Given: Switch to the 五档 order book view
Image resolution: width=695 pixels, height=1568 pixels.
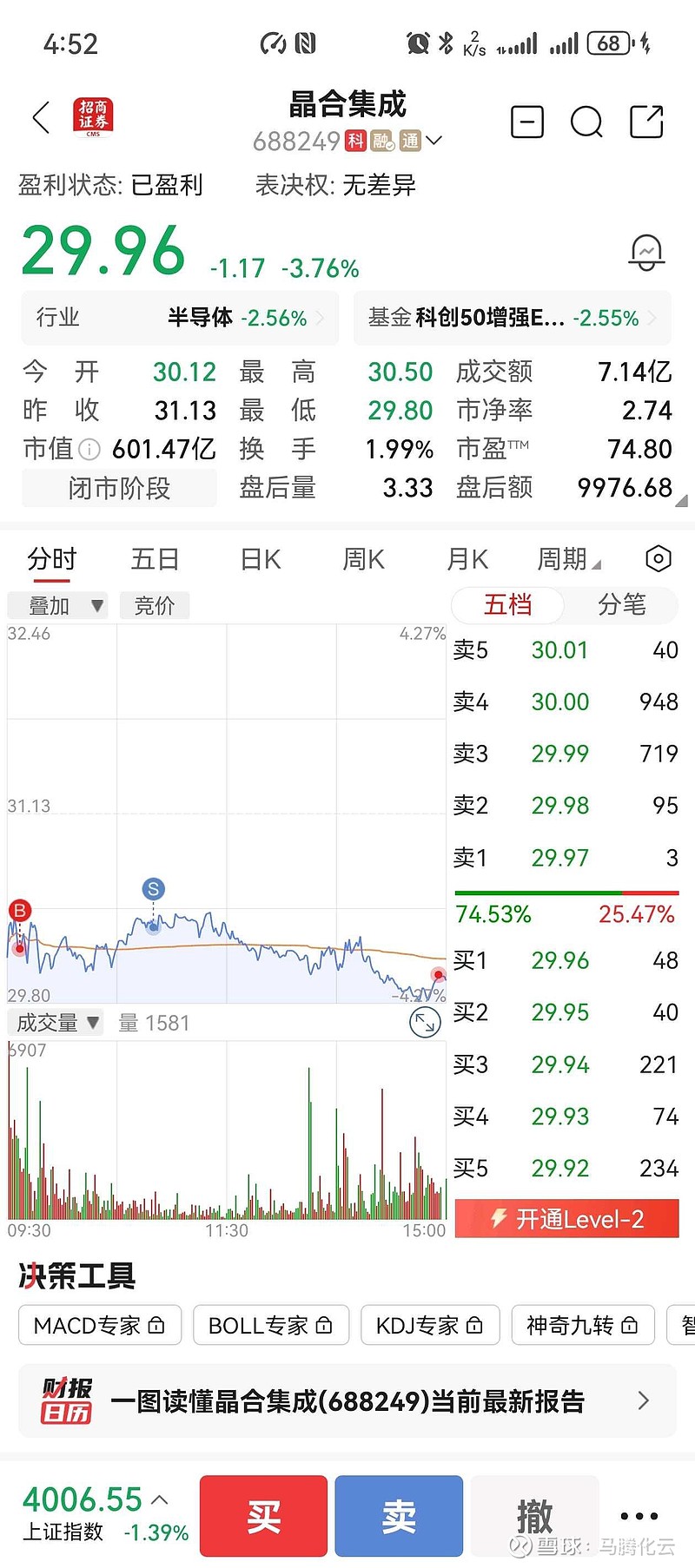Looking at the screenshot, I should point(507,605).
